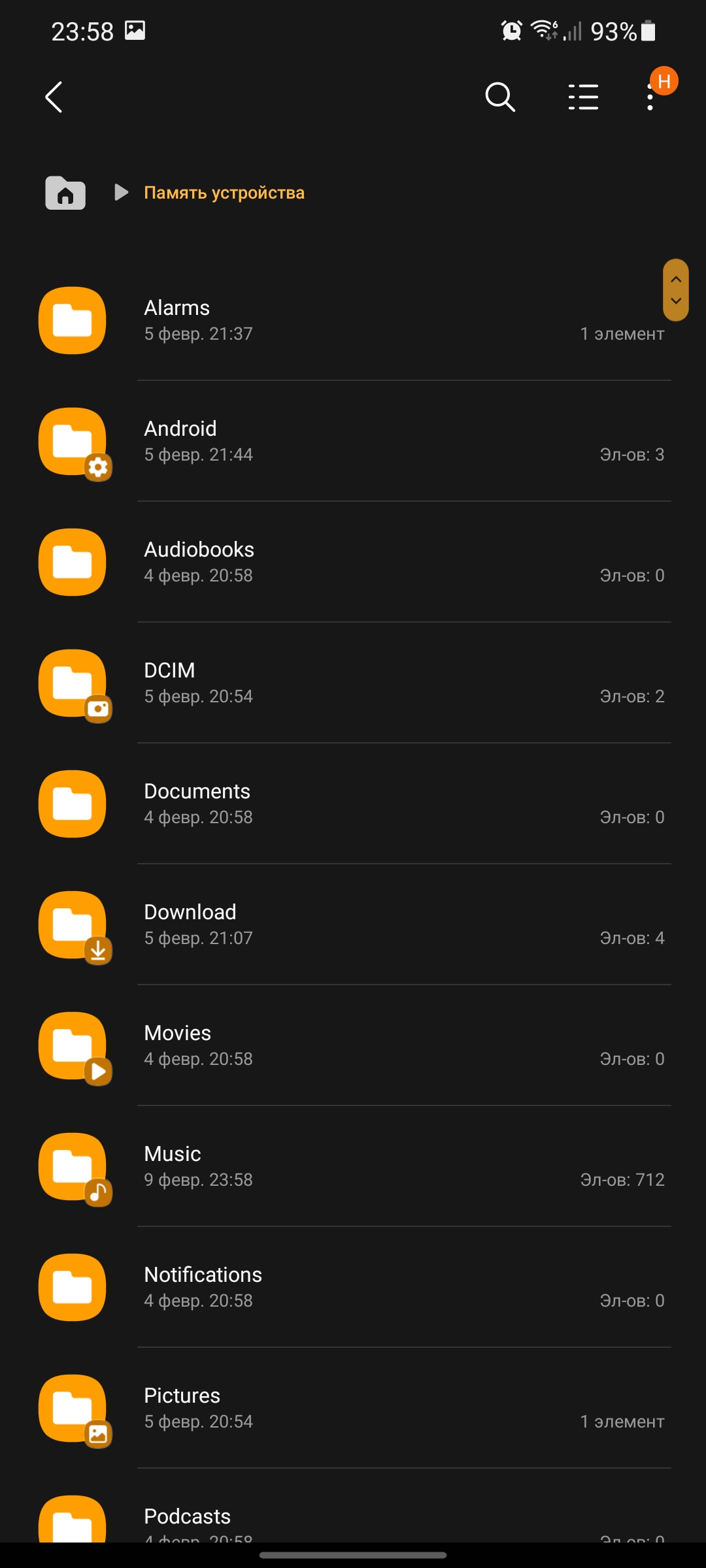Tap the fast-scroll handle

[x=676, y=290]
